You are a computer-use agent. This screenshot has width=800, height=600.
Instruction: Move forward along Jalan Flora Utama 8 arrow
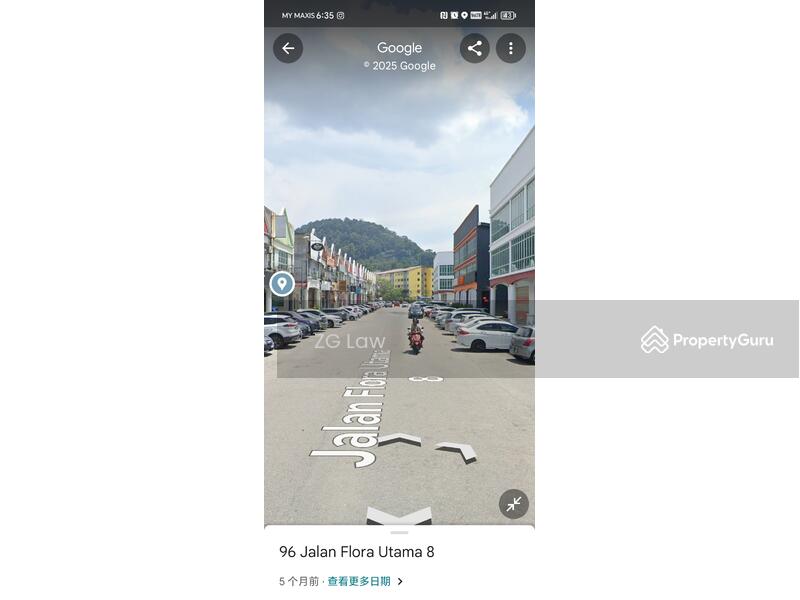pos(398,439)
